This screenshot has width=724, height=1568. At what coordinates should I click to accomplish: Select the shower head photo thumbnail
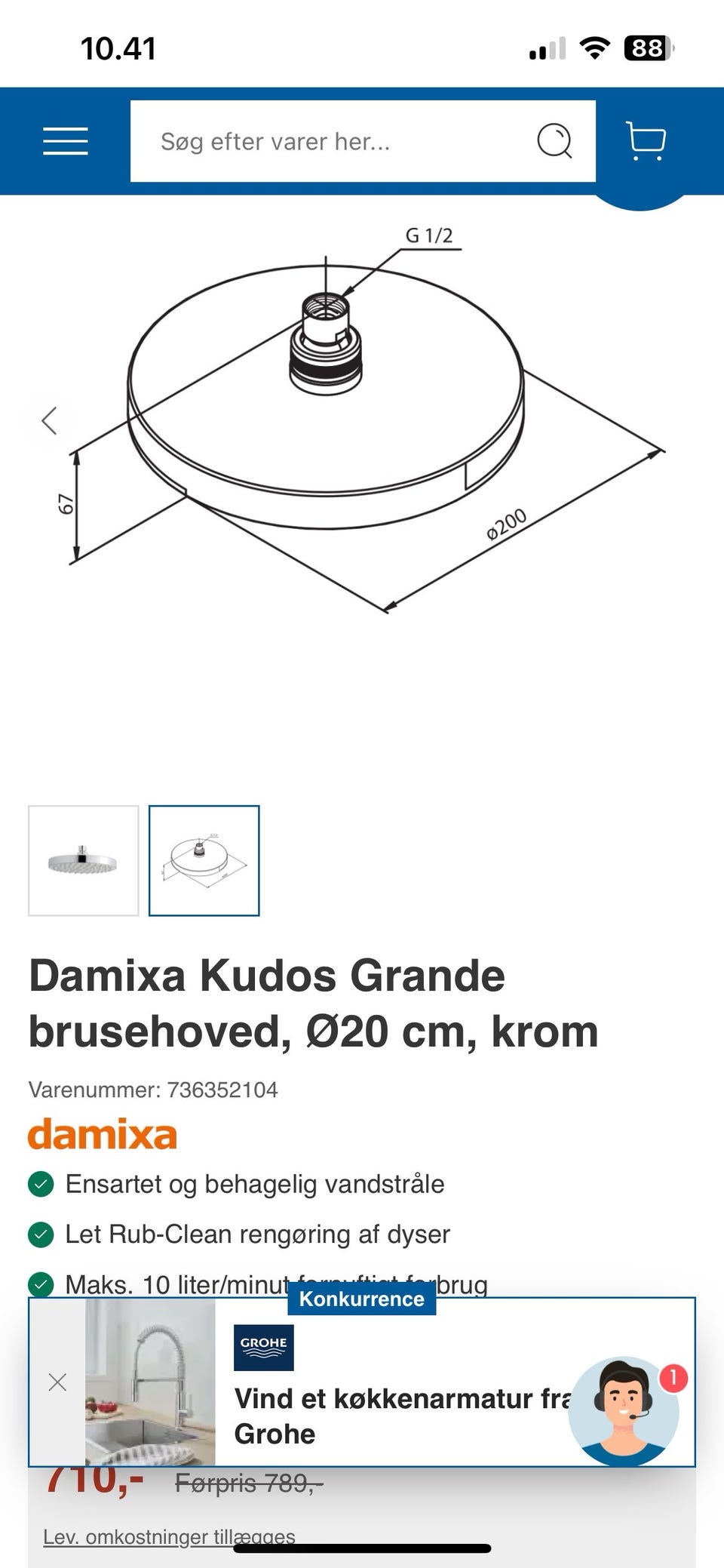84,861
